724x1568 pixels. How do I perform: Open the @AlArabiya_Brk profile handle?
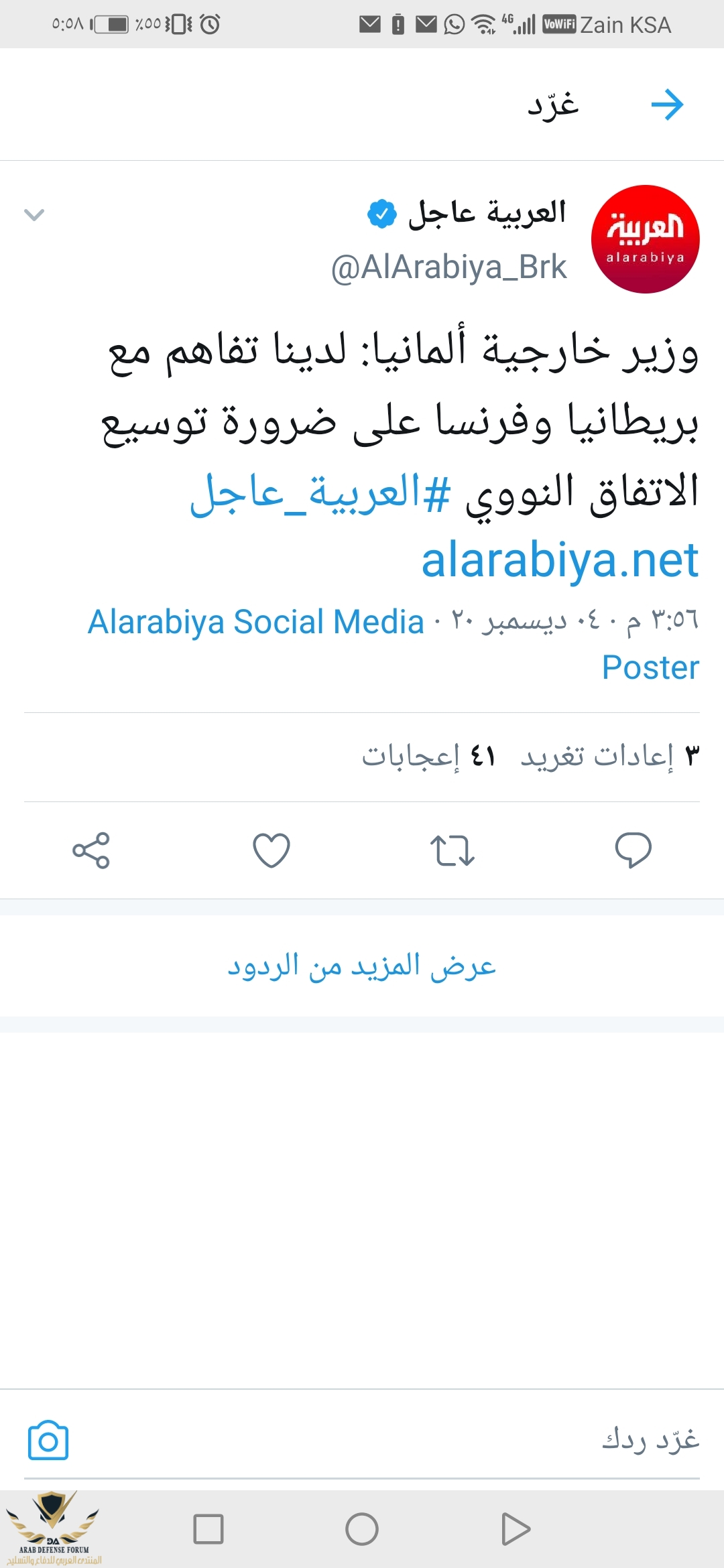tap(449, 267)
